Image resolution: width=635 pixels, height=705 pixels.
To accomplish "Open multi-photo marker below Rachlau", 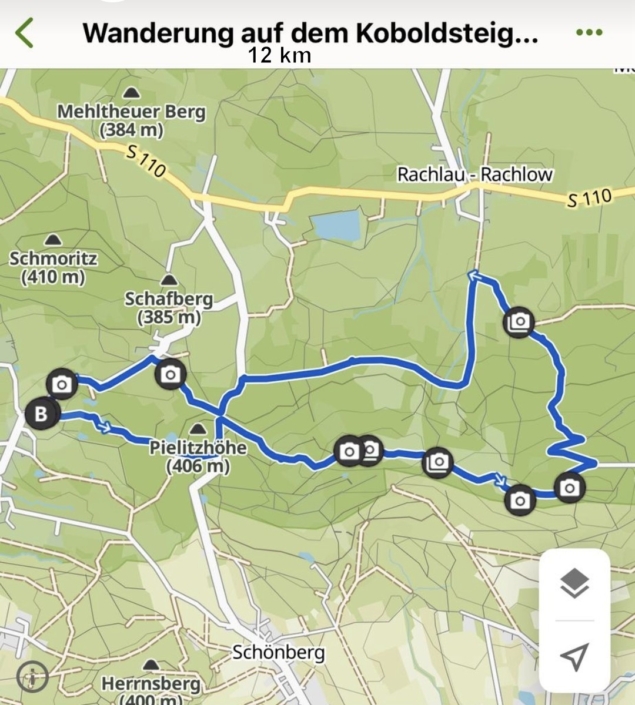I will coord(518,323).
